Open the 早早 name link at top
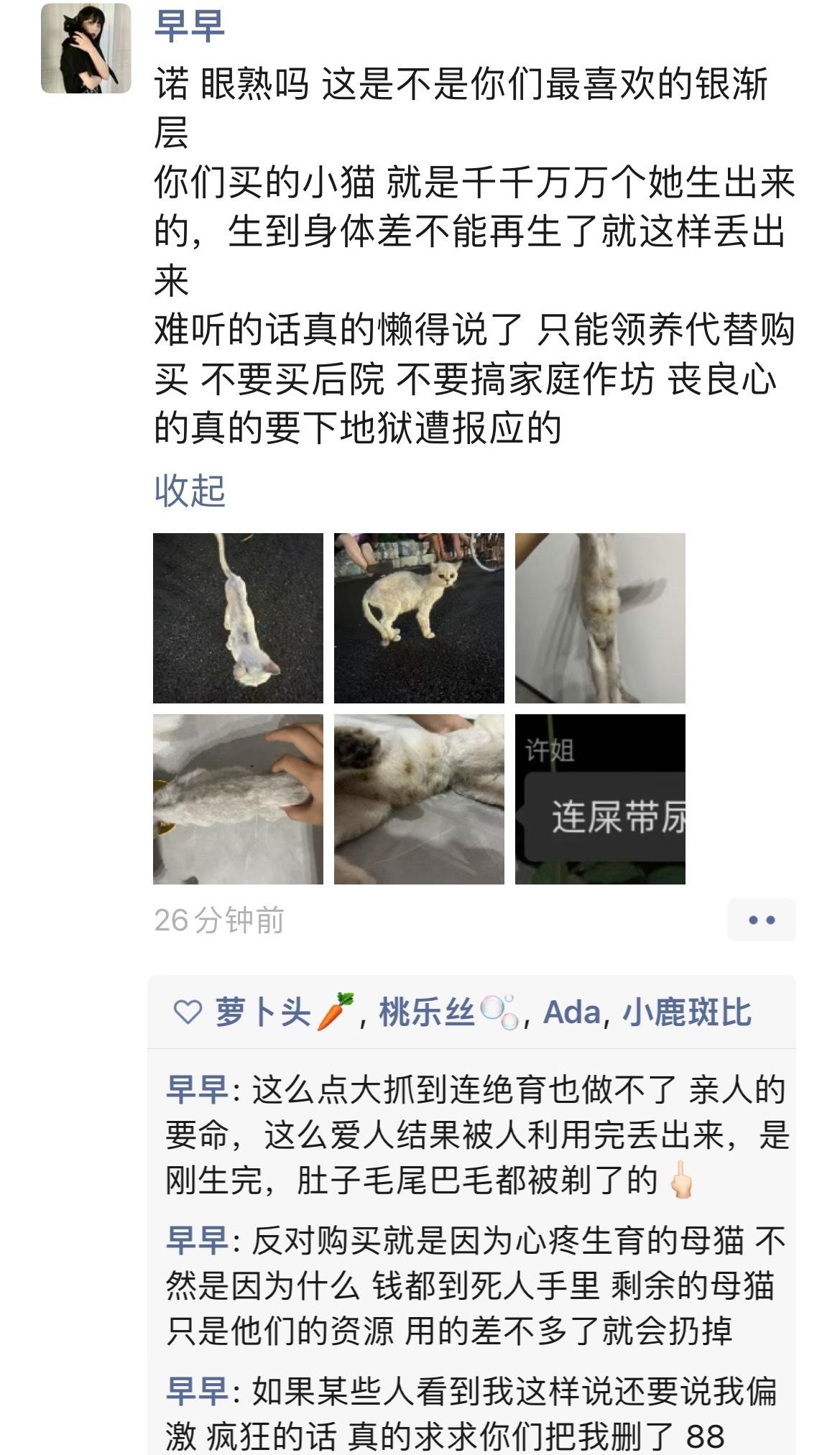Image resolution: width=840 pixels, height=1455 pixels. point(190,24)
